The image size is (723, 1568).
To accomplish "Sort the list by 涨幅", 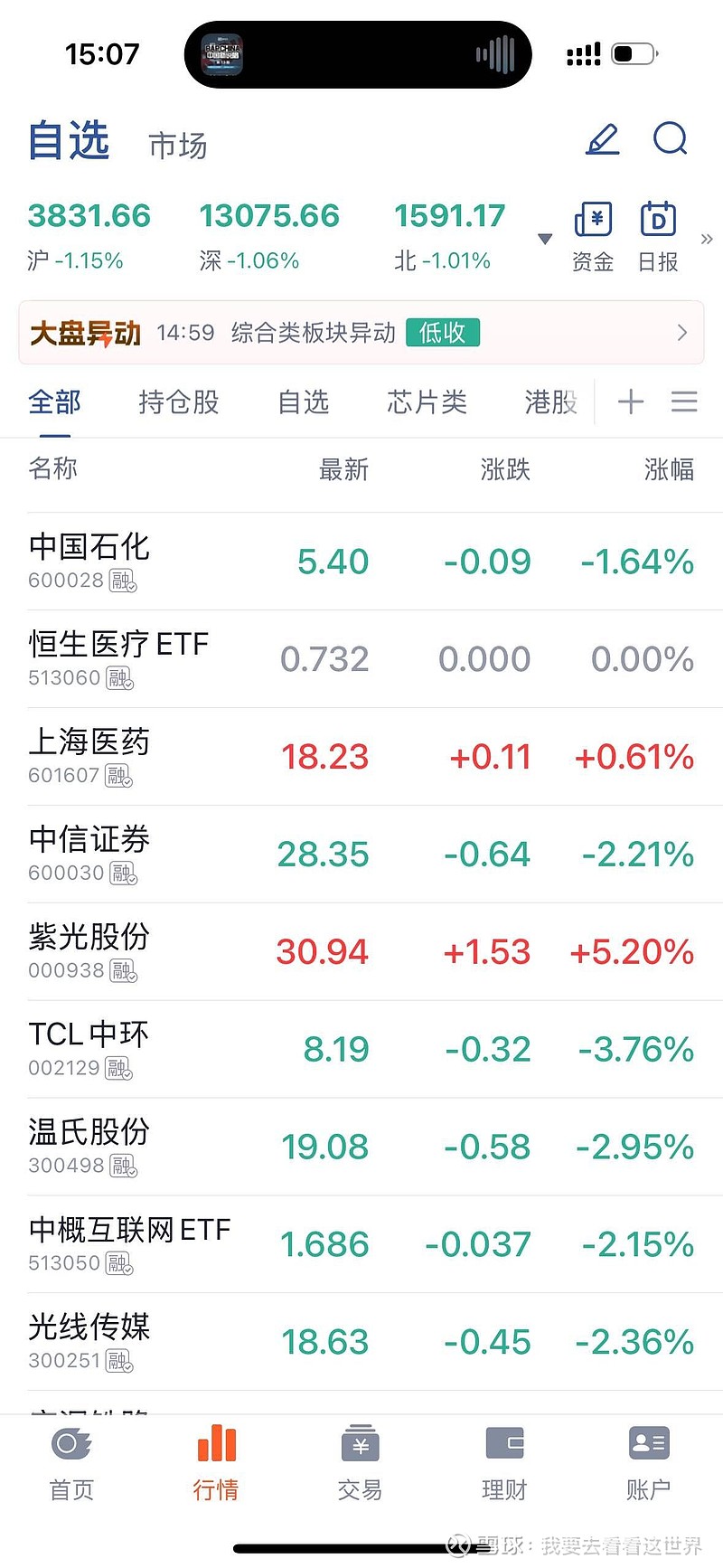I will [x=669, y=469].
